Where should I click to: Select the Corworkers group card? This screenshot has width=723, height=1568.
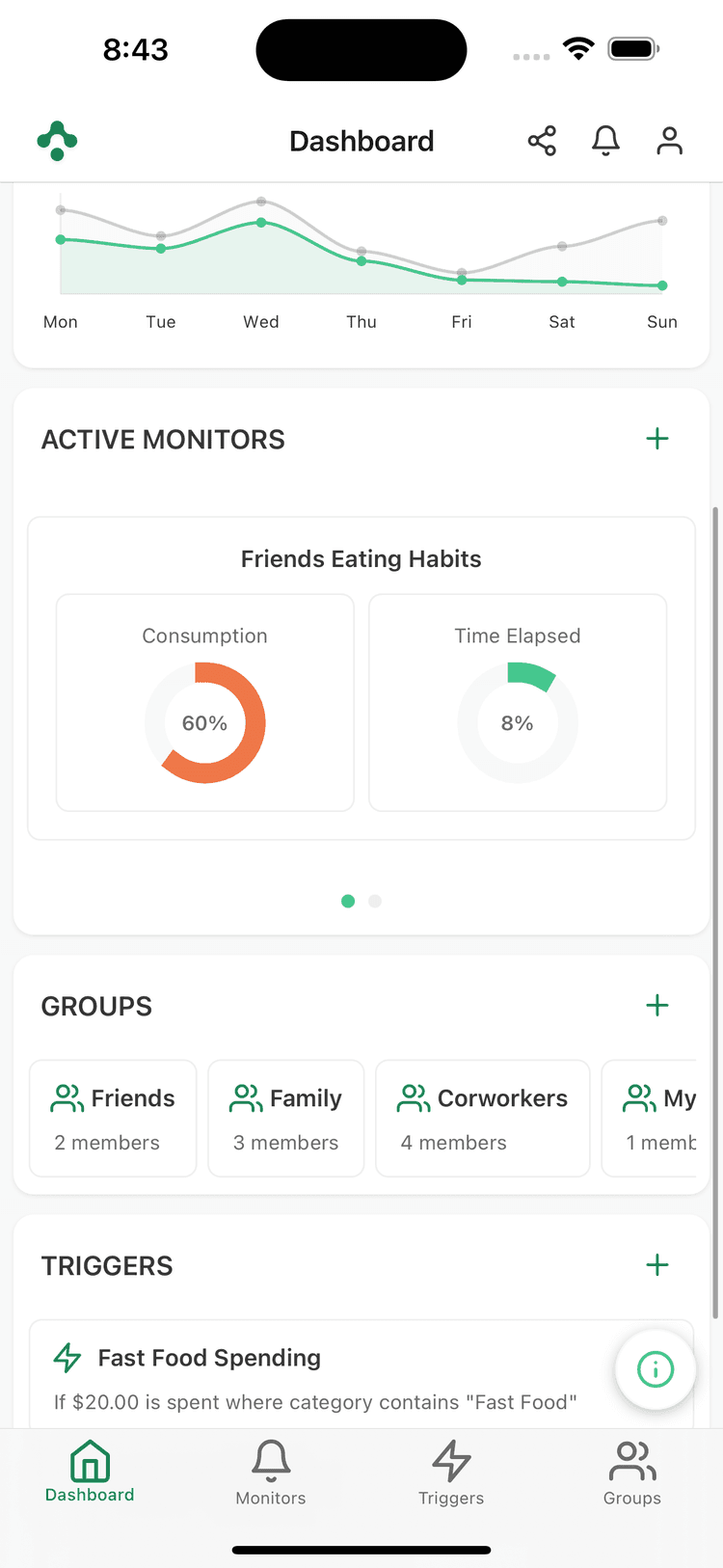coord(482,1118)
